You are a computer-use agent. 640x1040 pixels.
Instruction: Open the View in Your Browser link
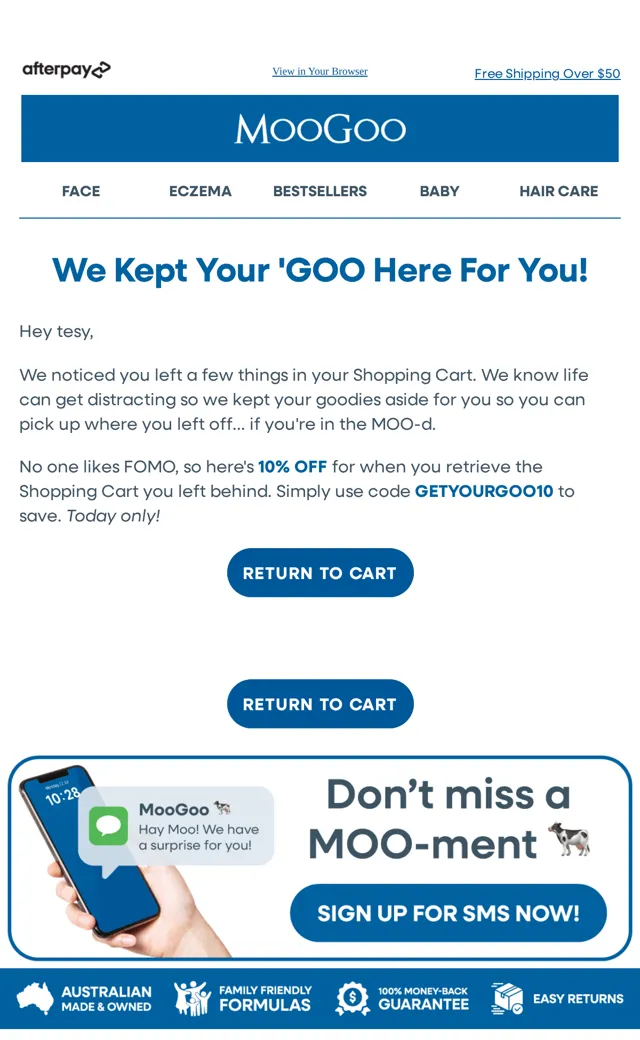tap(320, 71)
